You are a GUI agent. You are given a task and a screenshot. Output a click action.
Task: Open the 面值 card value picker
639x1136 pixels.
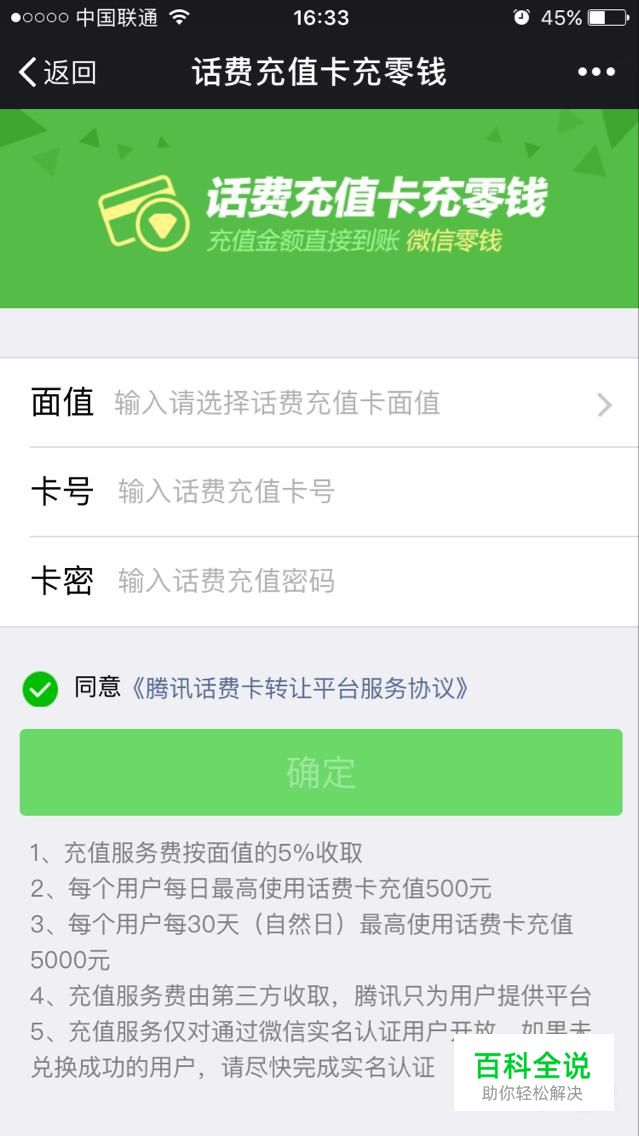320,403
